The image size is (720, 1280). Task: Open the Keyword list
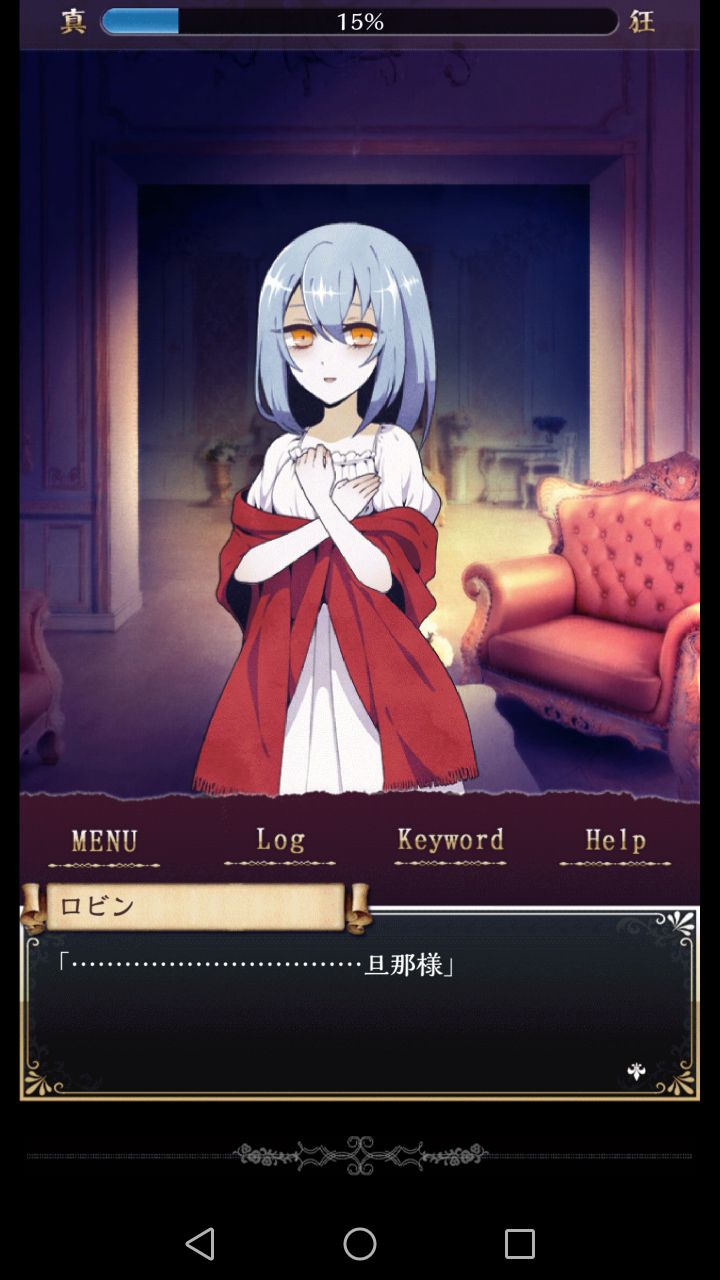pyautogui.click(x=450, y=841)
